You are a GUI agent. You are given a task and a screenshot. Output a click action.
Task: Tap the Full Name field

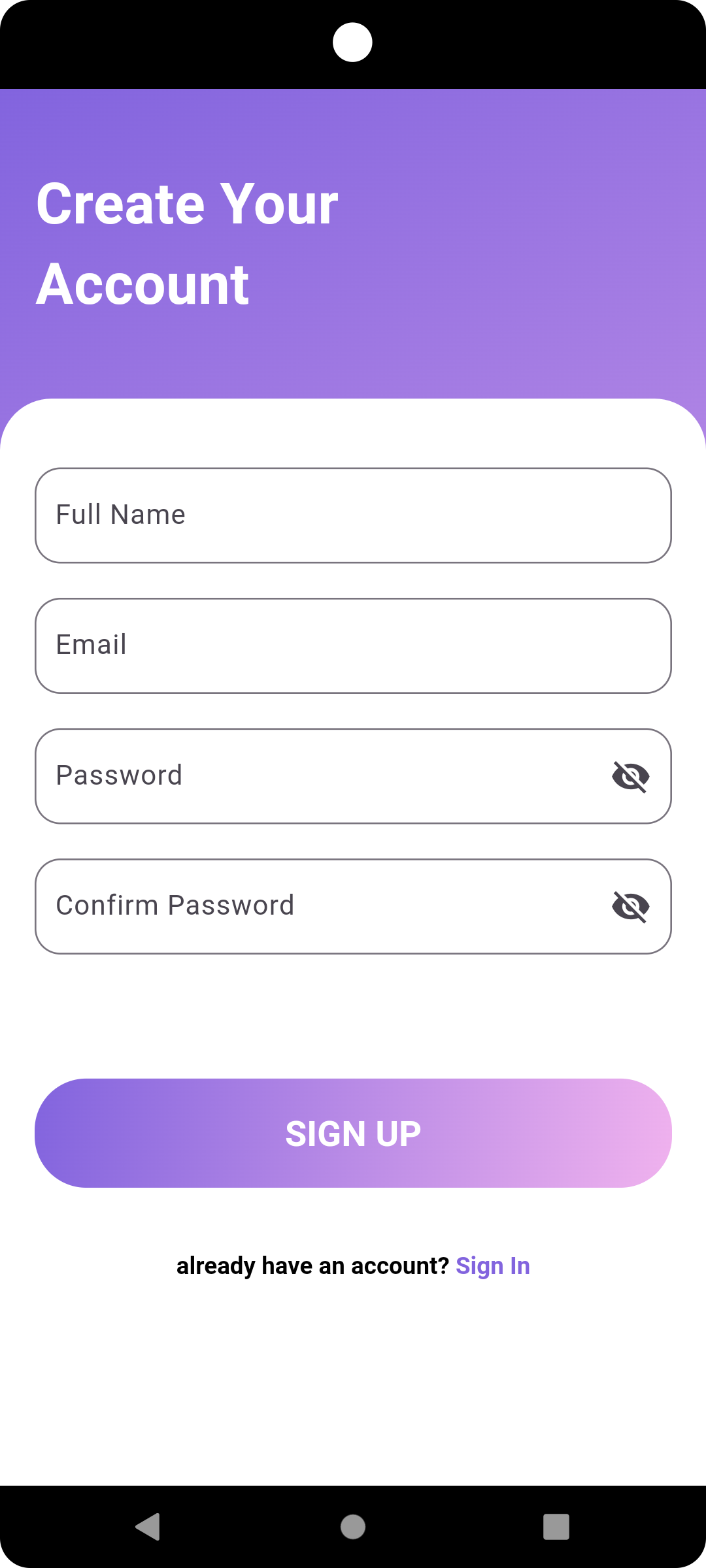[x=353, y=515]
